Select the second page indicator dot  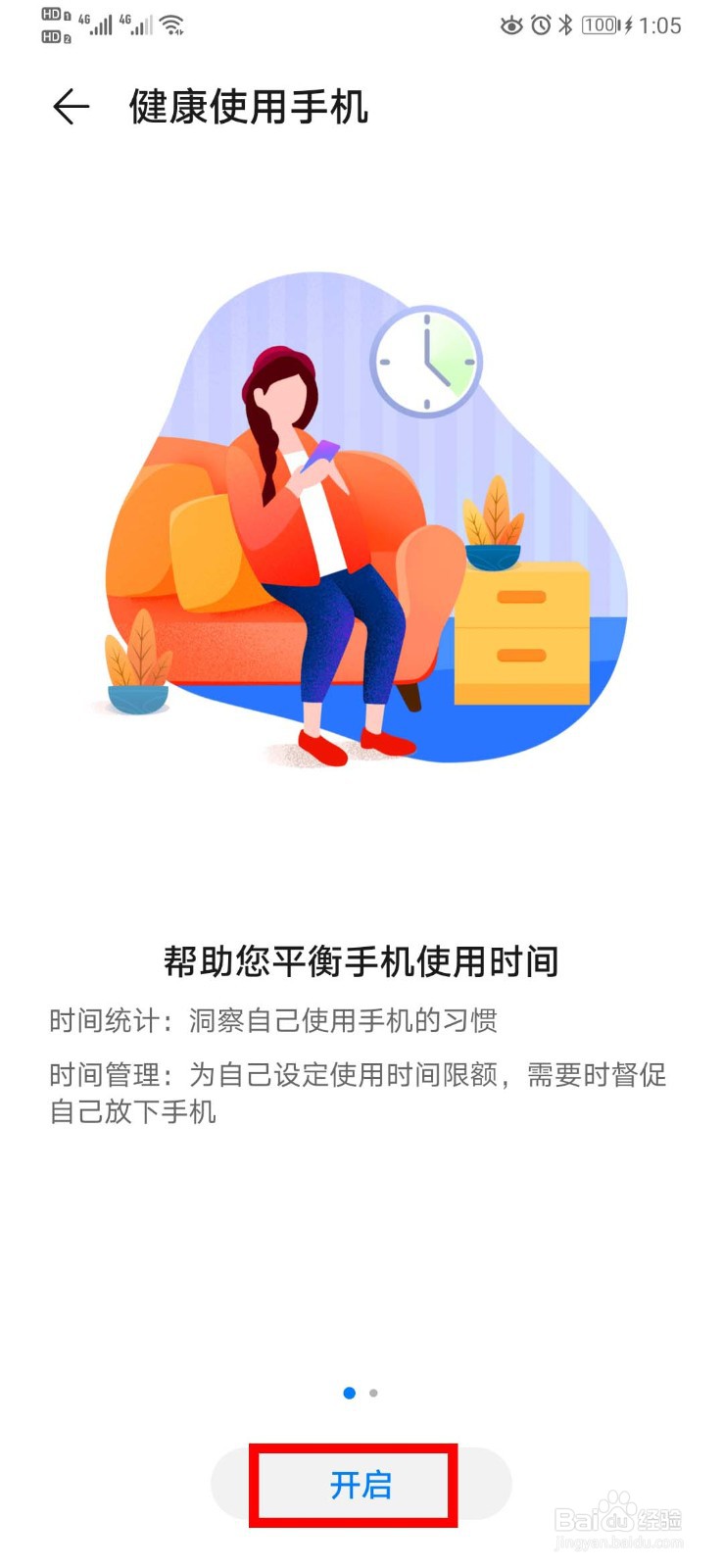tap(373, 1392)
